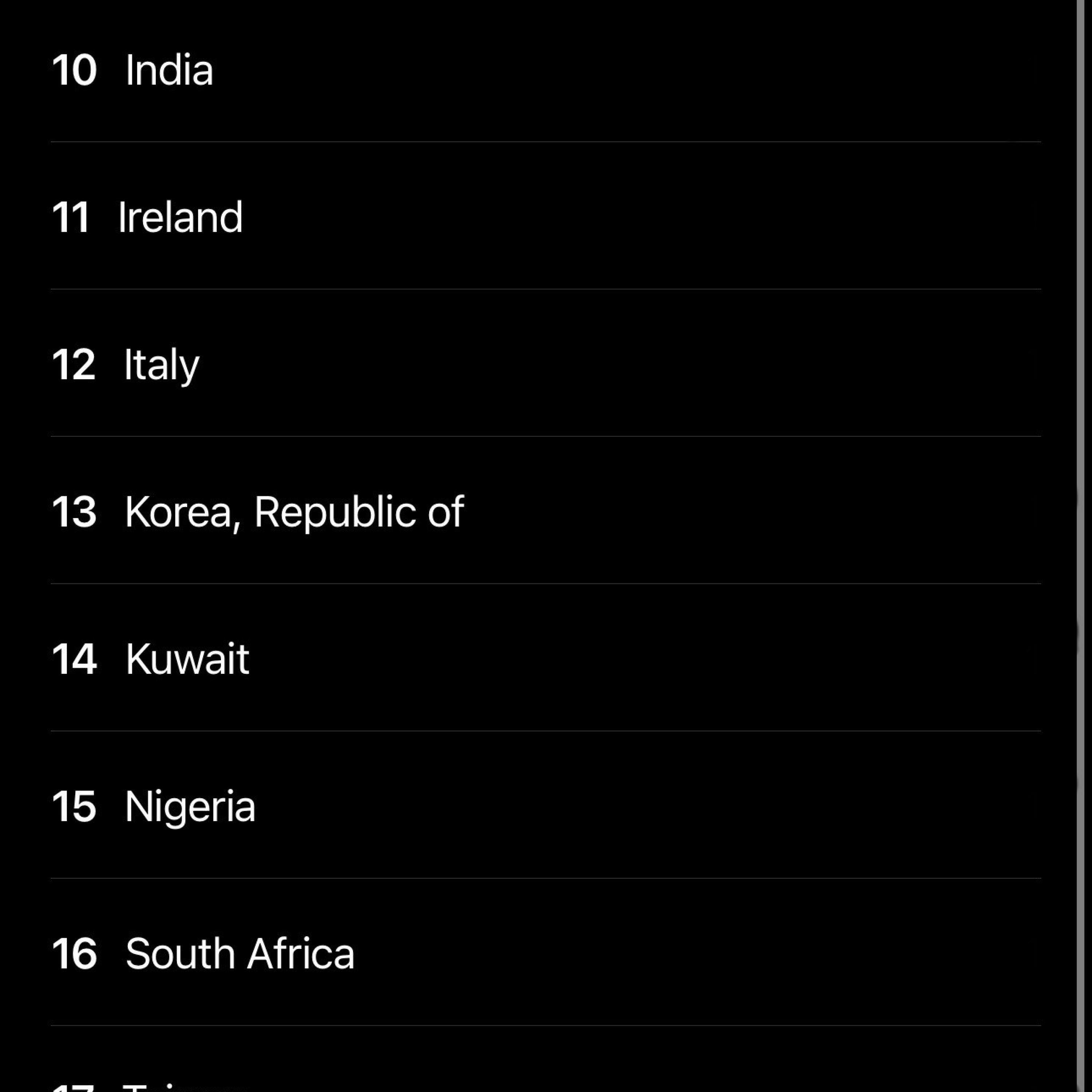
Task: Open the Ireland row
Action: coord(180,218)
